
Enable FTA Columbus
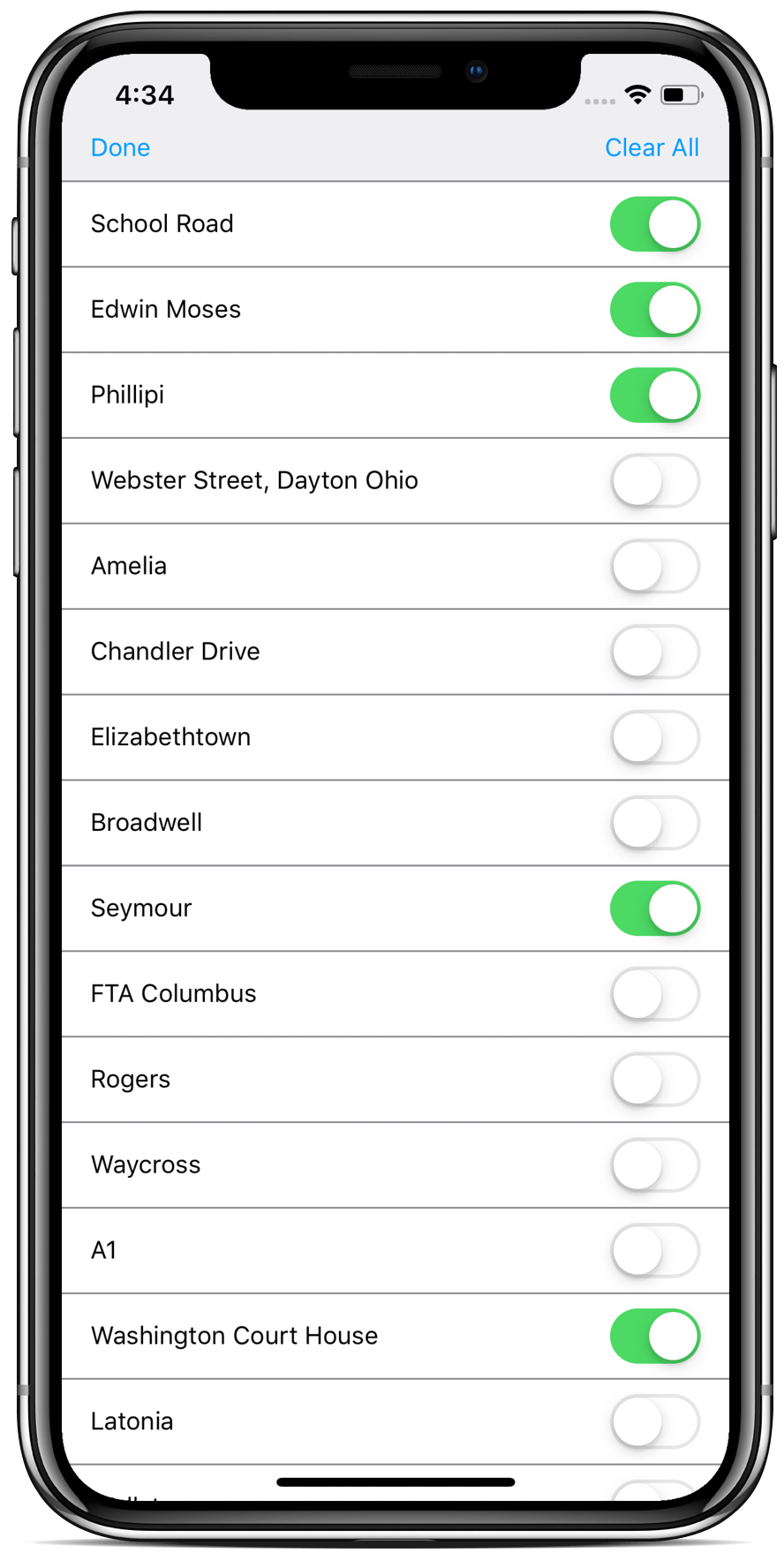pyautogui.click(x=655, y=994)
